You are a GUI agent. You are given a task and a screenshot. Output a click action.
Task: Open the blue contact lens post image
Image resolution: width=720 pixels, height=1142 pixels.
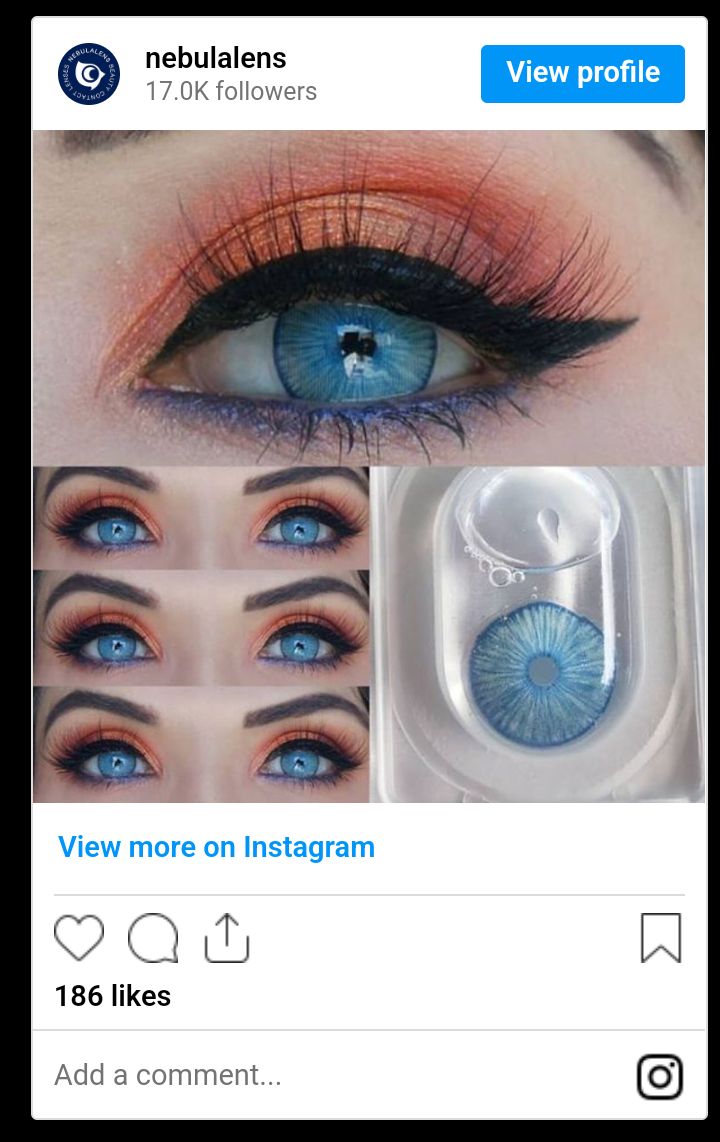click(369, 466)
